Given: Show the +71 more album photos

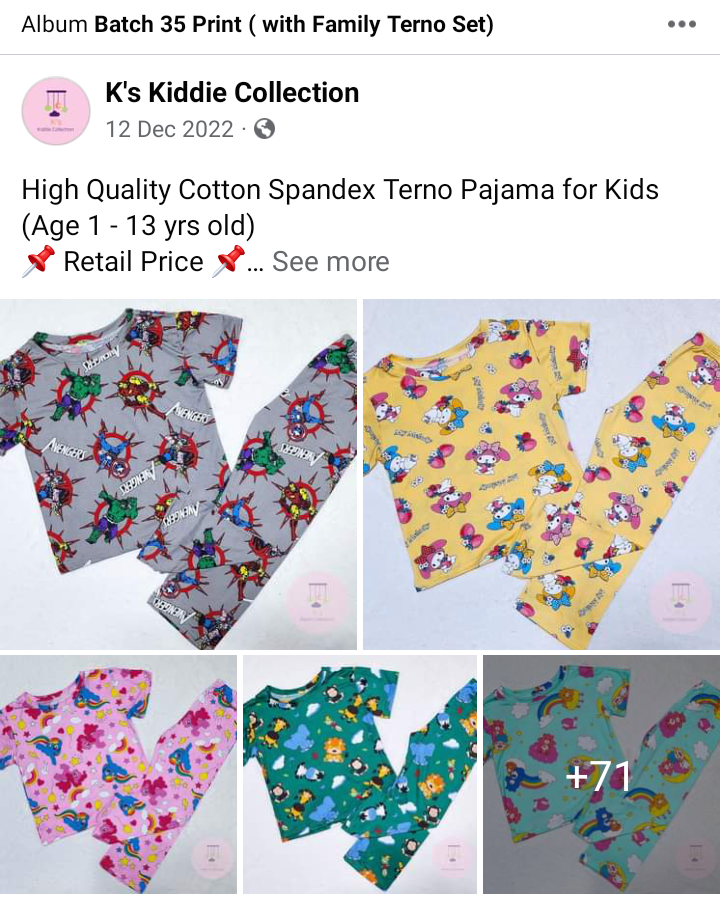Looking at the screenshot, I should pos(601,774).
